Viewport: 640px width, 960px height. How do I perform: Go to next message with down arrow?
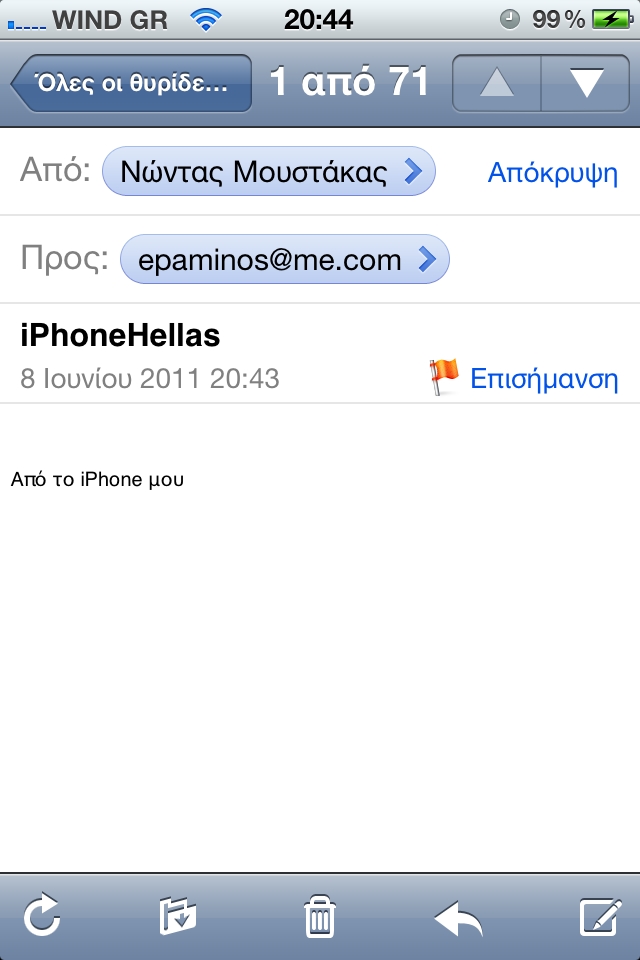(x=585, y=83)
